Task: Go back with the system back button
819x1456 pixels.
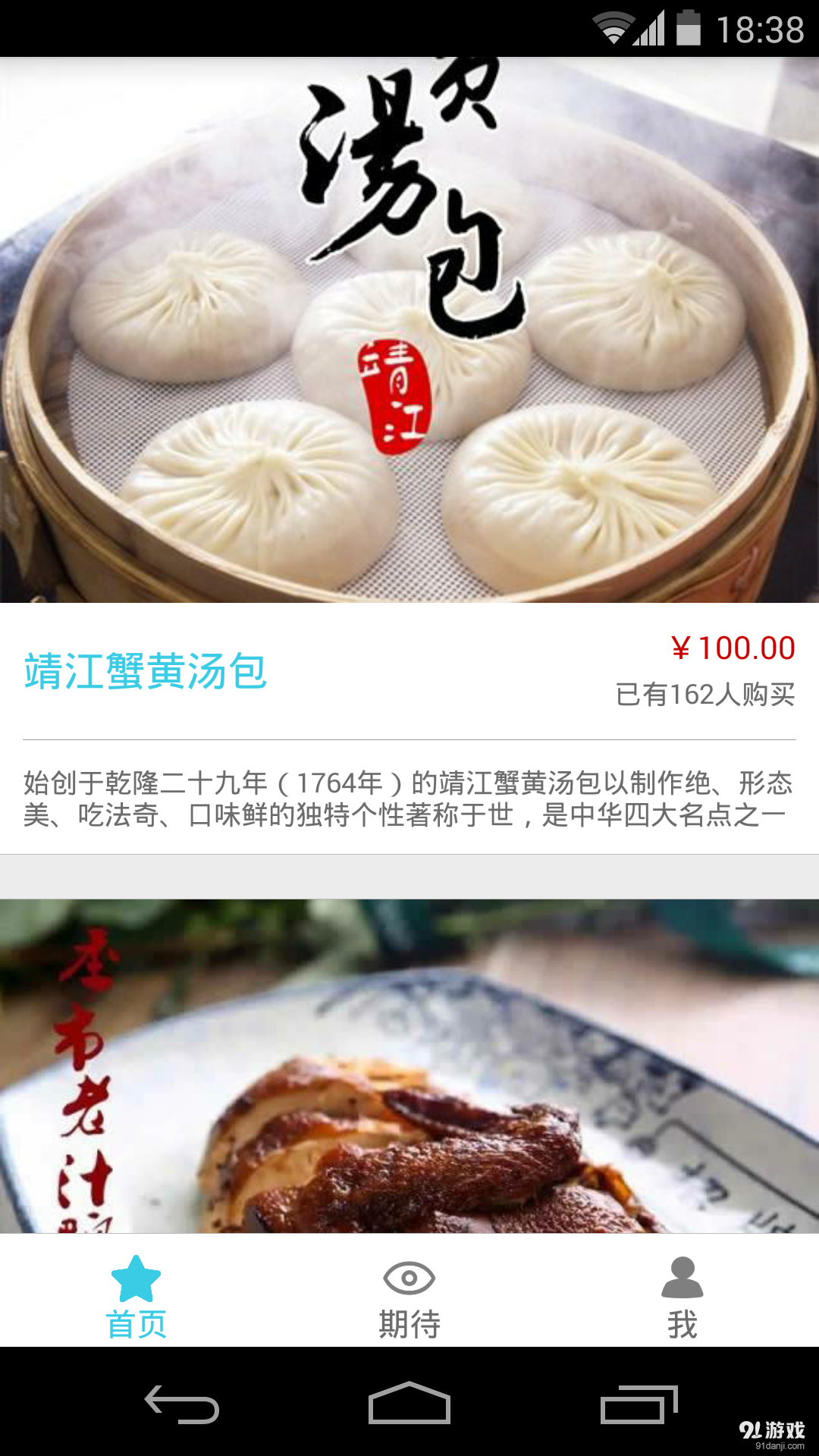Action: tap(182, 1404)
